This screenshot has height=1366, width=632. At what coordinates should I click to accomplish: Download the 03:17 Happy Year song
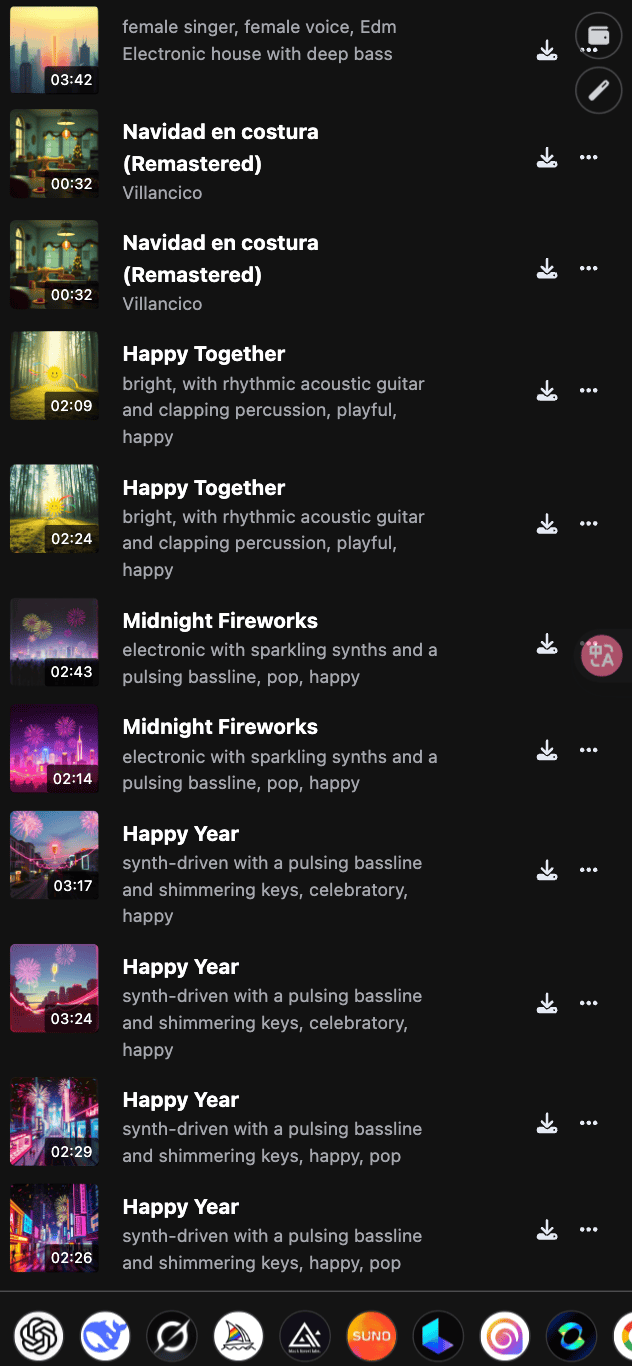click(x=547, y=870)
